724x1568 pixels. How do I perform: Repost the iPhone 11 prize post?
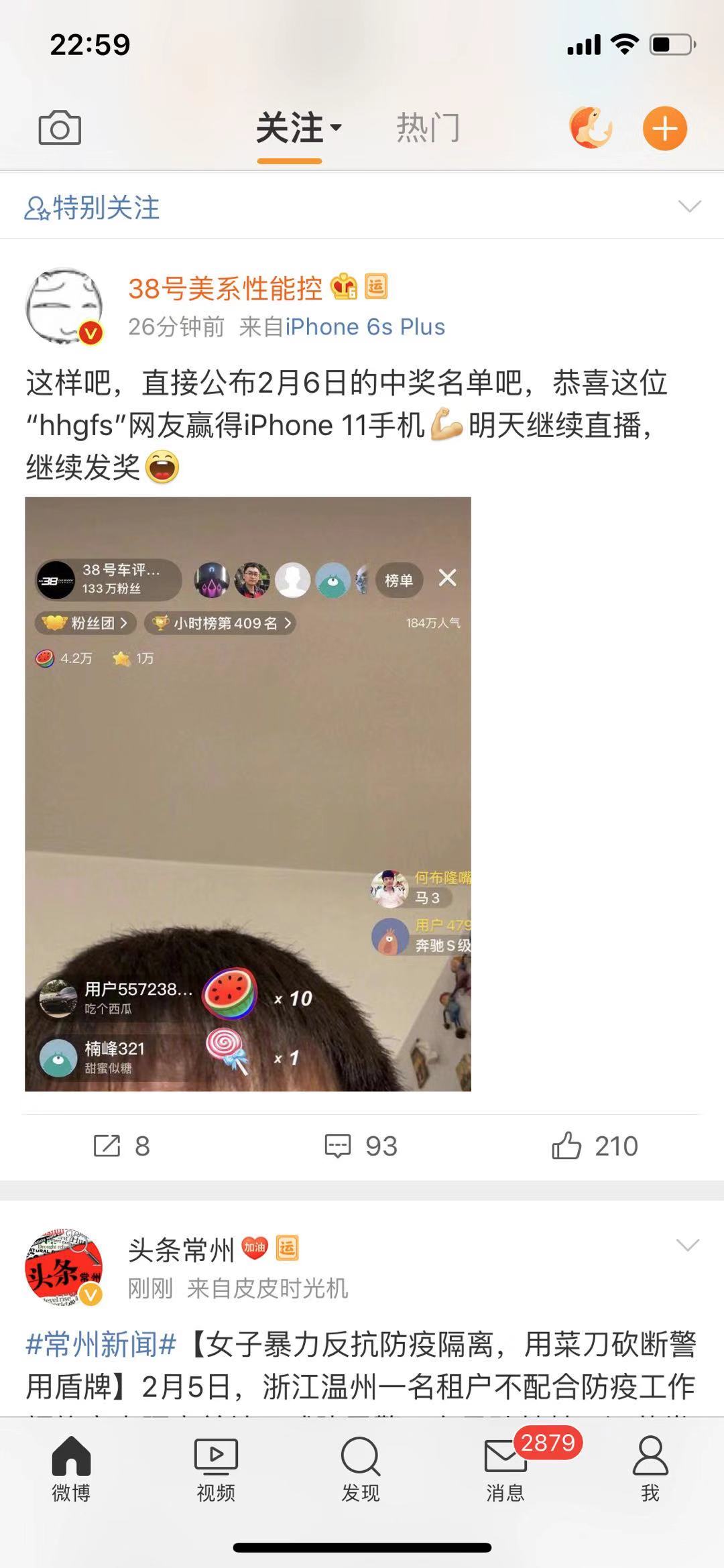[x=121, y=1146]
